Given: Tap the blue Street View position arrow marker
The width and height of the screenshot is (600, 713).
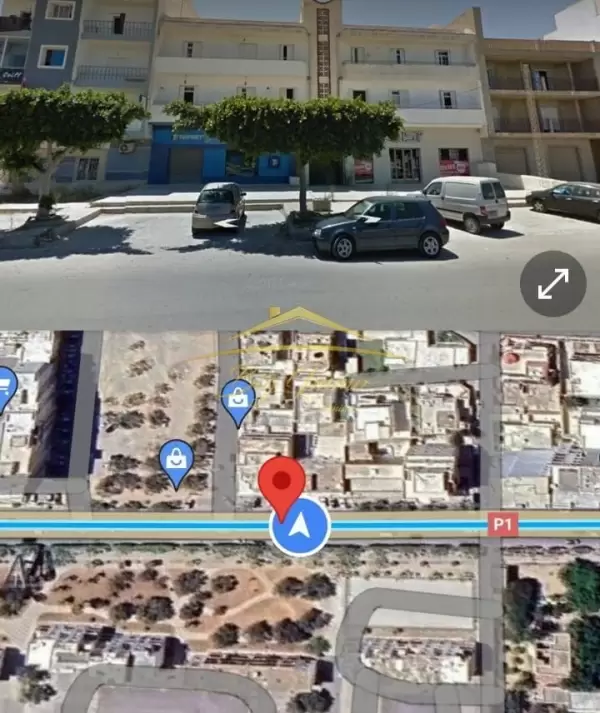Looking at the screenshot, I should coord(300,527).
